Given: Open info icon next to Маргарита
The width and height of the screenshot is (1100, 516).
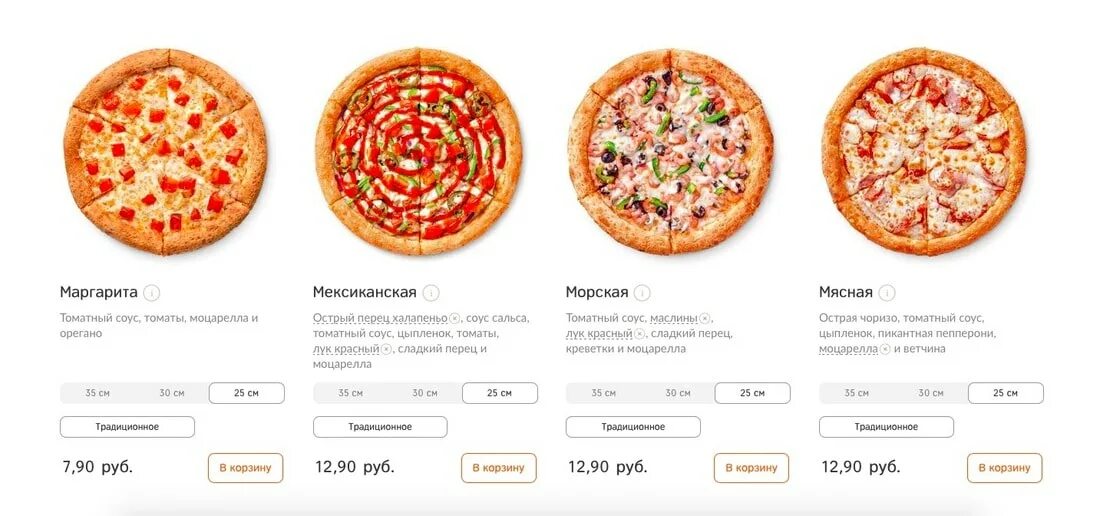Looking at the screenshot, I should tap(152, 293).
